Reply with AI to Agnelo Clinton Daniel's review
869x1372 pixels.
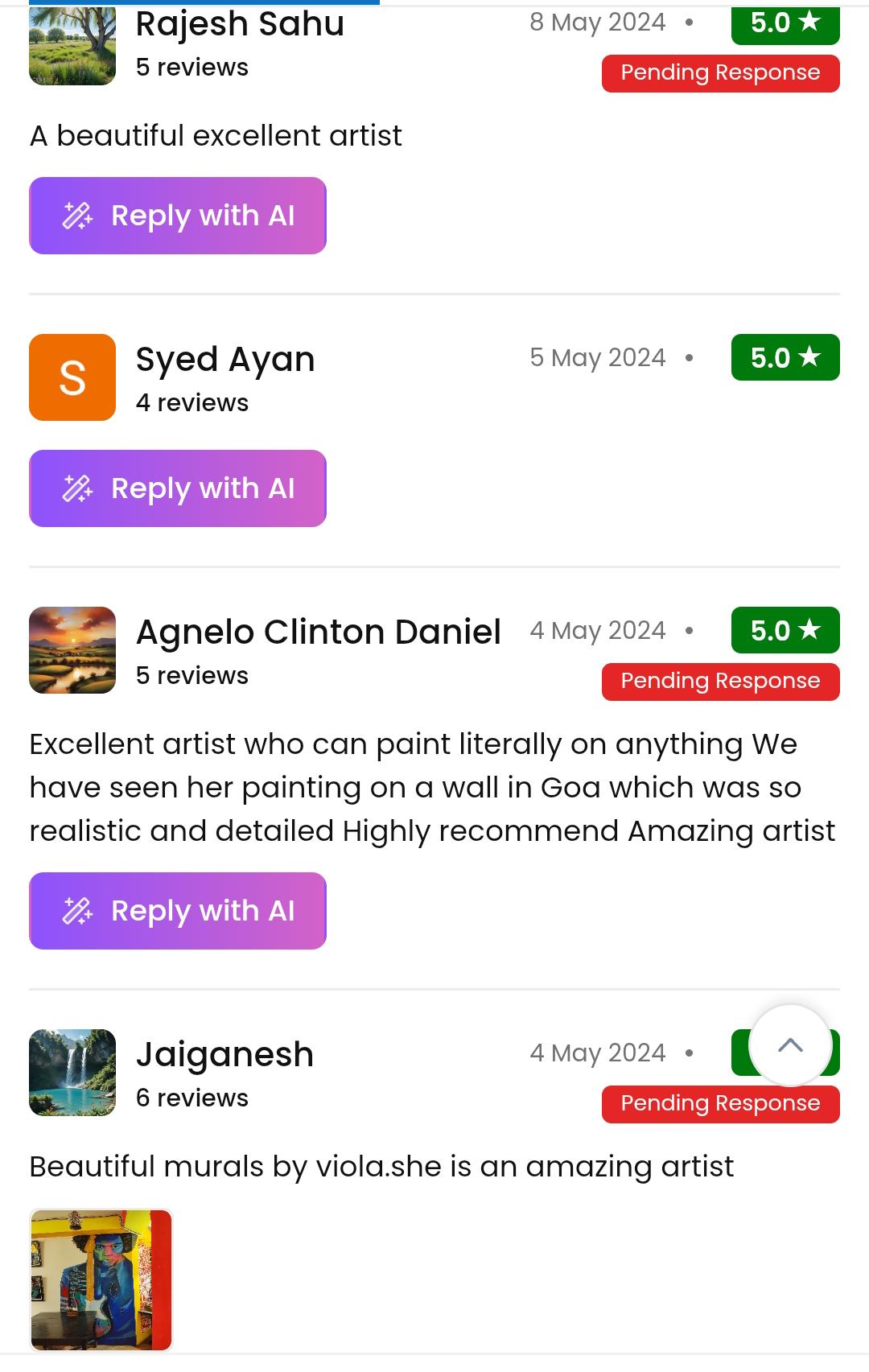[178, 911]
